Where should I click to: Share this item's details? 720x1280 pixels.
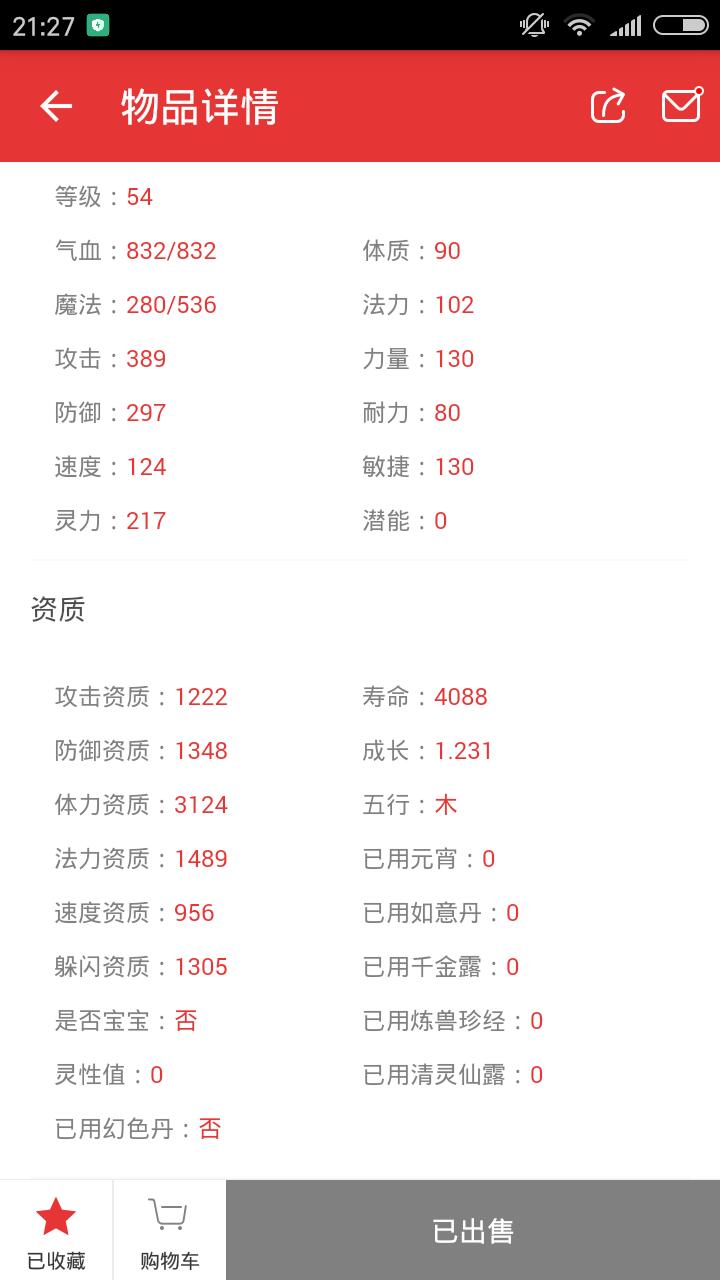(608, 106)
